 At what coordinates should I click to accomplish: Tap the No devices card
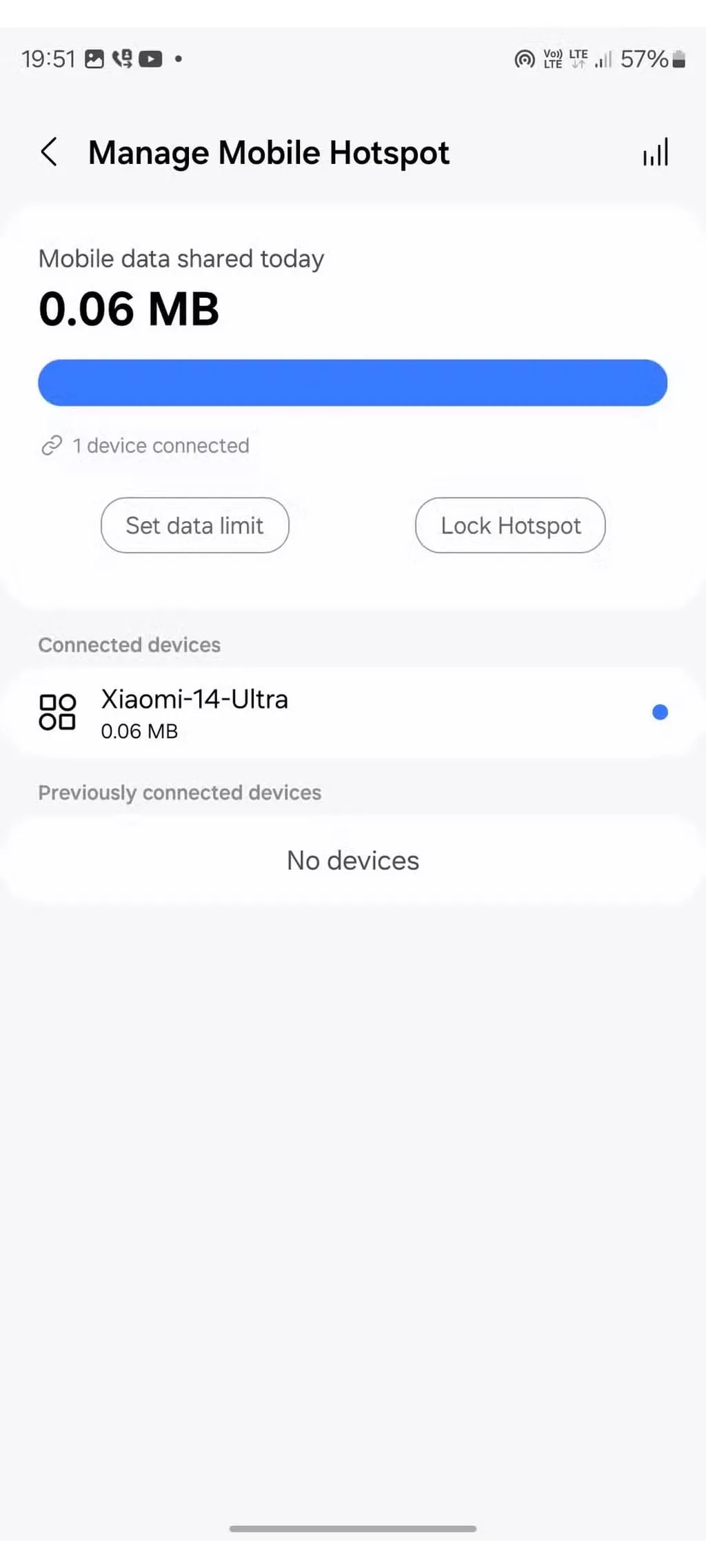[352, 860]
